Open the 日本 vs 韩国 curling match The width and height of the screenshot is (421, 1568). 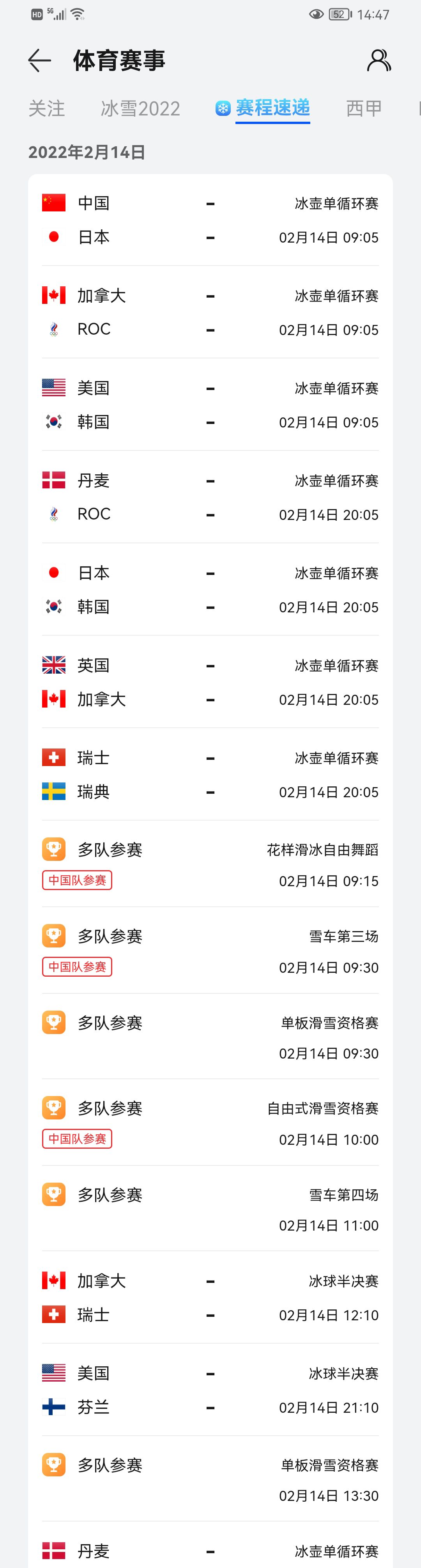click(210, 590)
